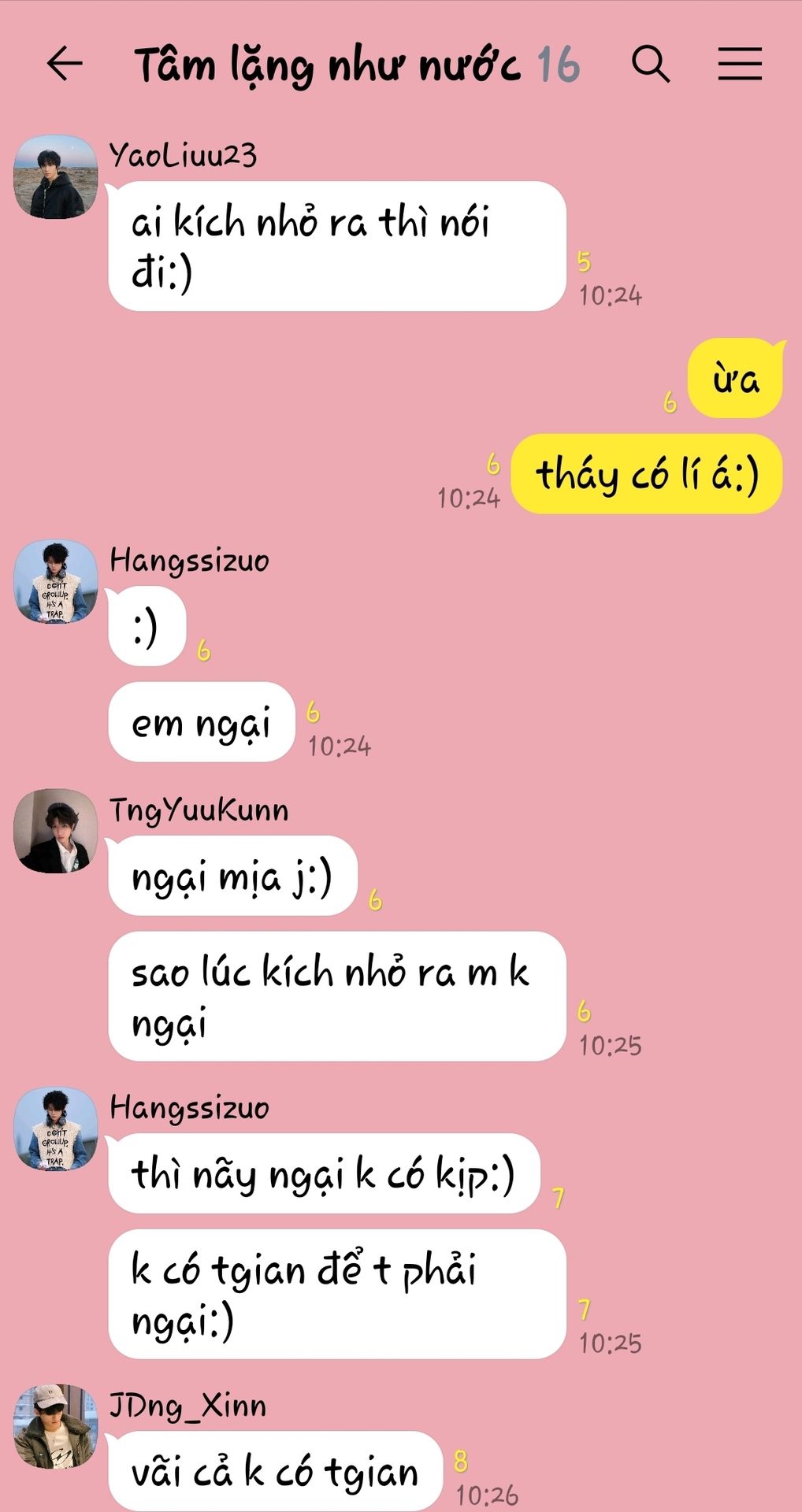This screenshot has width=802, height=1512.
Task: View JDng_Xinn's profile avatar
Action: pyautogui.click(x=56, y=1426)
